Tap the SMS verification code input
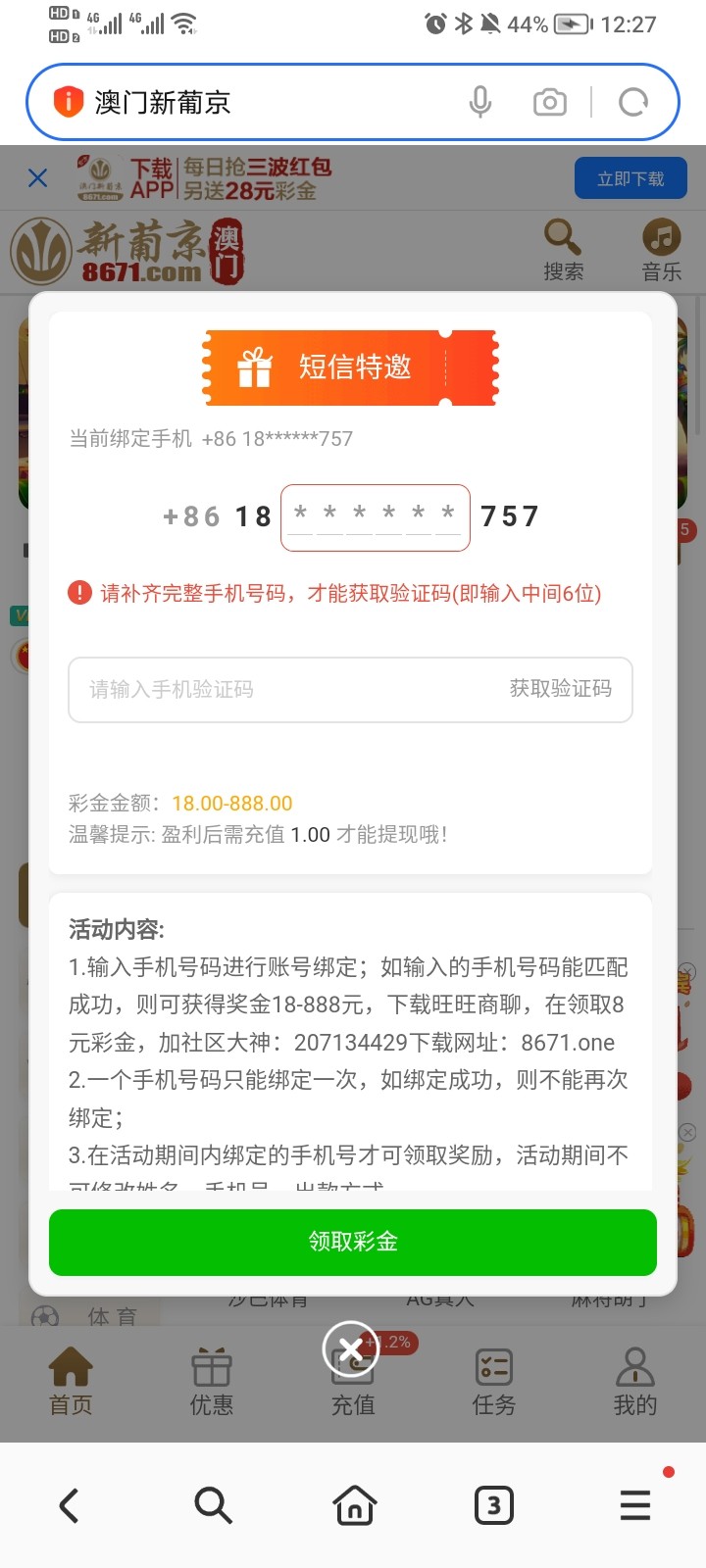 [x=284, y=690]
